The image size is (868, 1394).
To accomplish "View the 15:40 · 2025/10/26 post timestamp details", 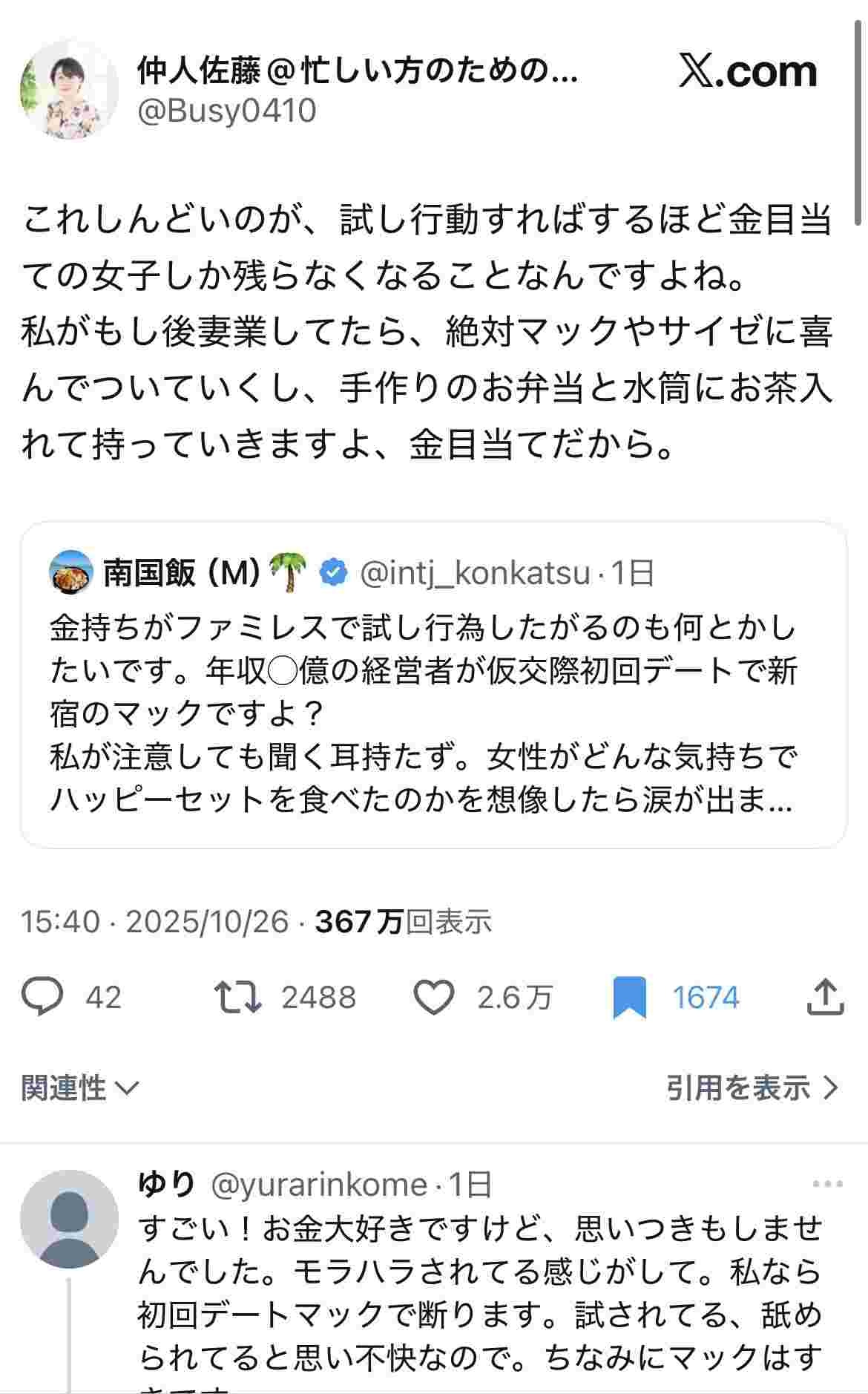I will point(154,922).
